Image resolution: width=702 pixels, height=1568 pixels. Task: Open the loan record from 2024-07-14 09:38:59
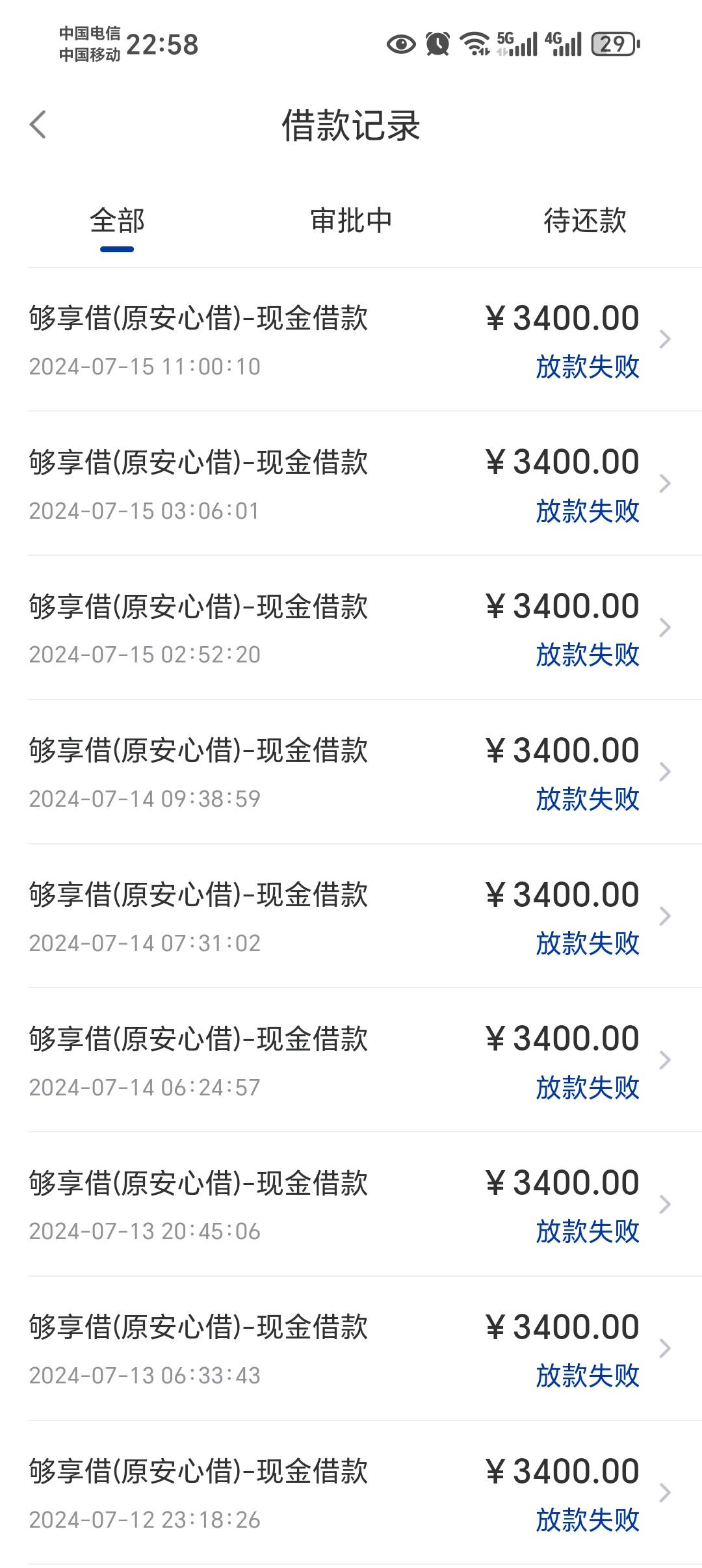[365, 772]
